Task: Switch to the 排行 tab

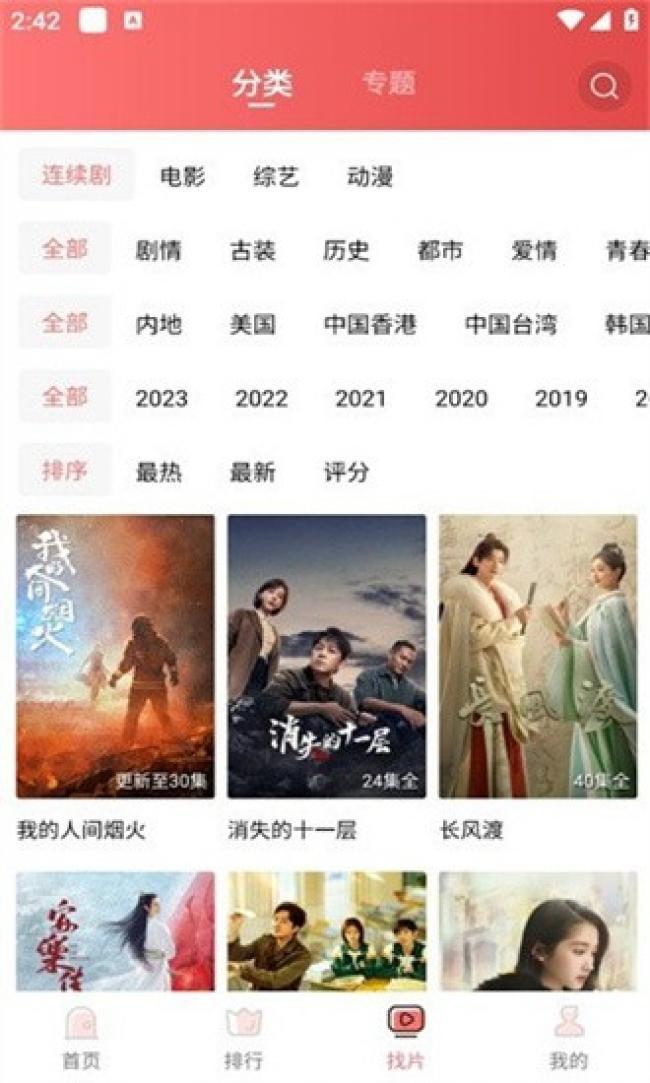Action: pos(243,1038)
